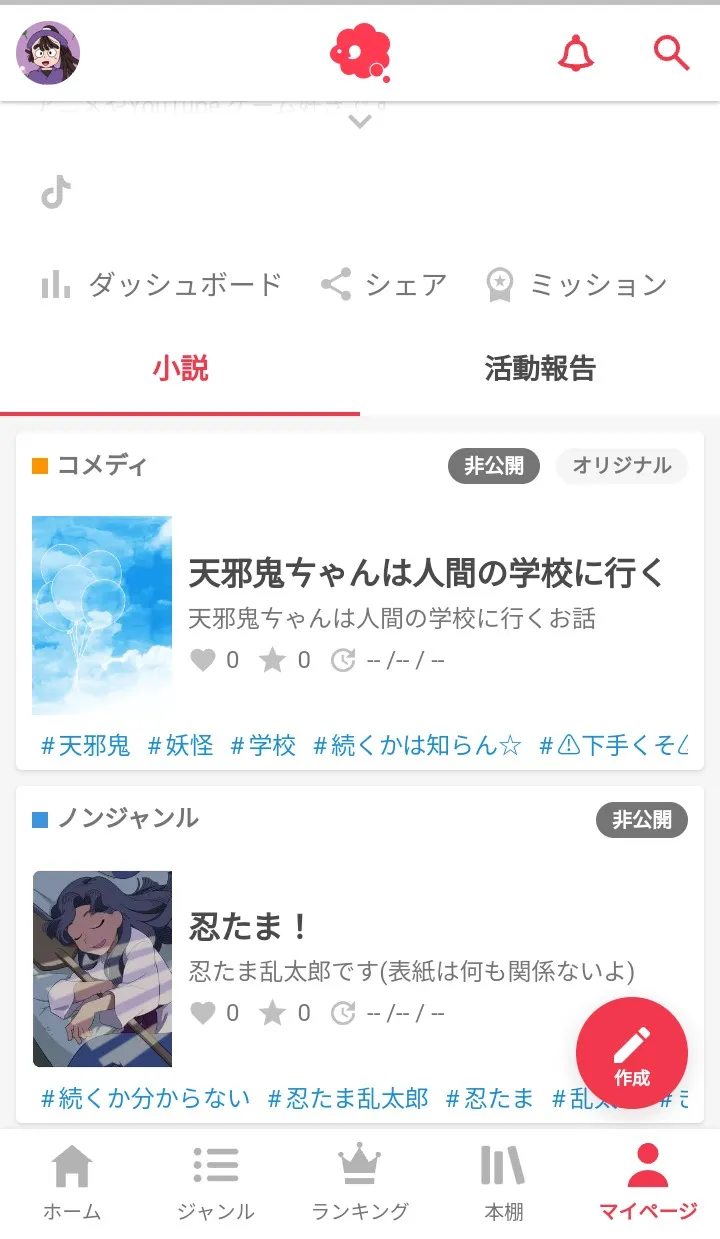Switch to the ジャンル tab
Viewport: 720px width, 1239px height.
[x=216, y=1184]
